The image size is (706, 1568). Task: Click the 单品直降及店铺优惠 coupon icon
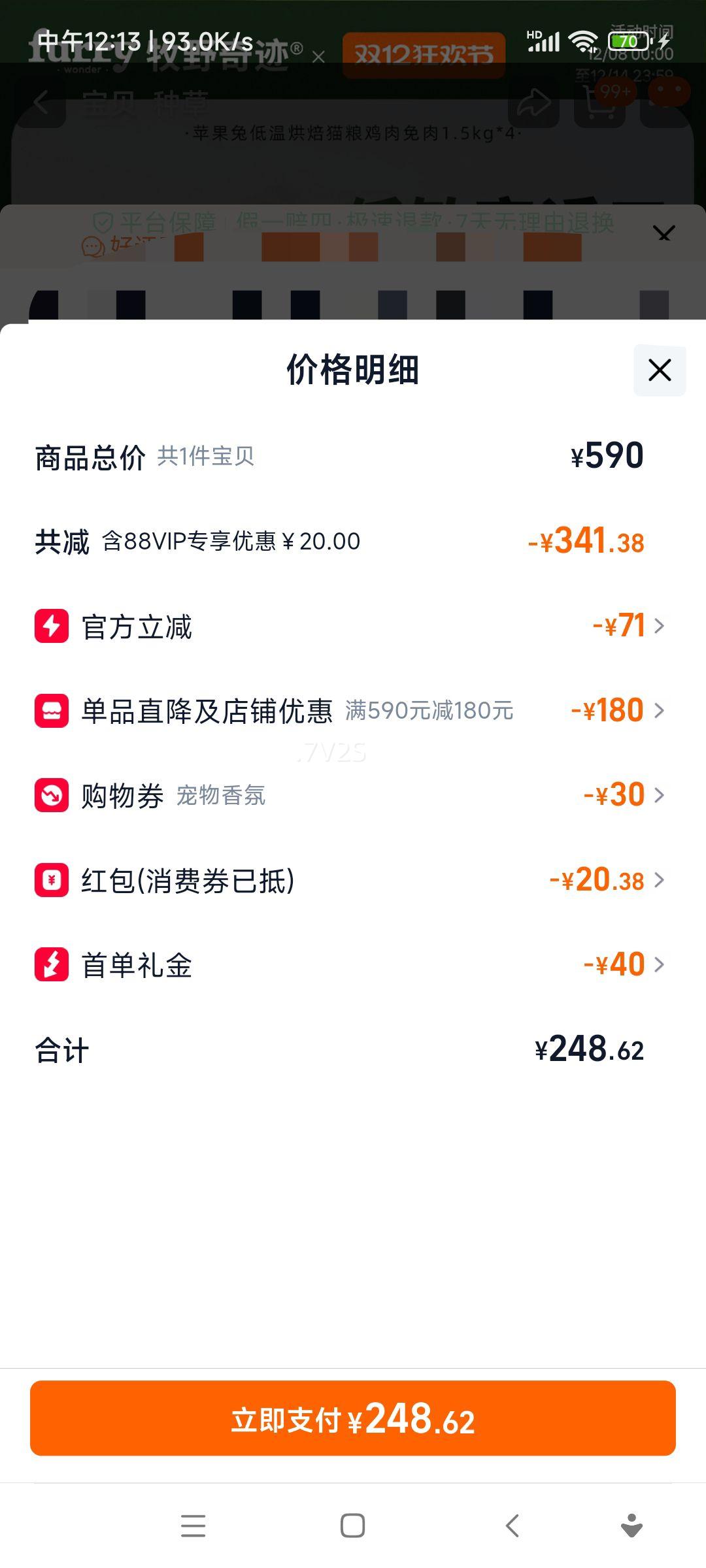(x=52, y=711)
